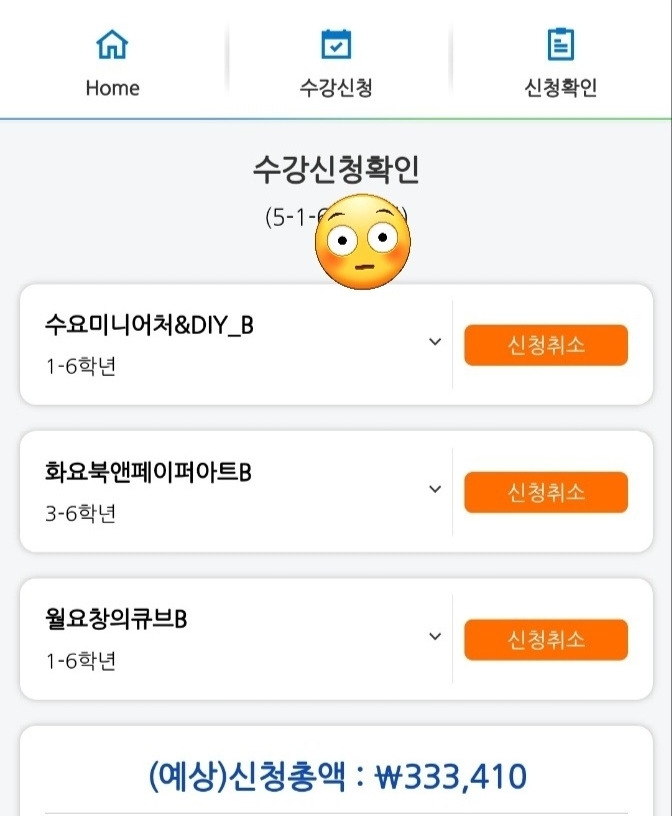
Task: Cancel the 월요창의큐브B enrollment
Action: (545, 639)
